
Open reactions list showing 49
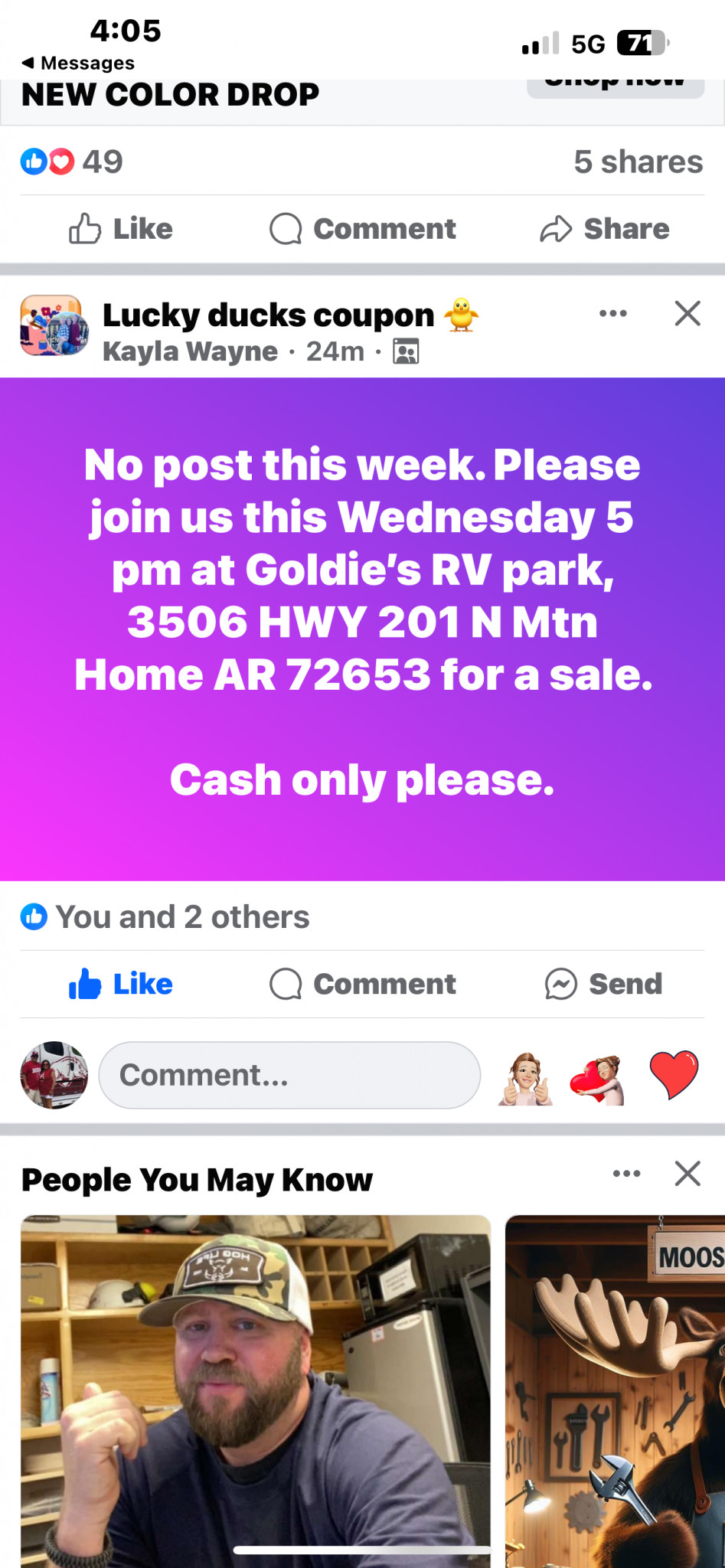[71, 162]
